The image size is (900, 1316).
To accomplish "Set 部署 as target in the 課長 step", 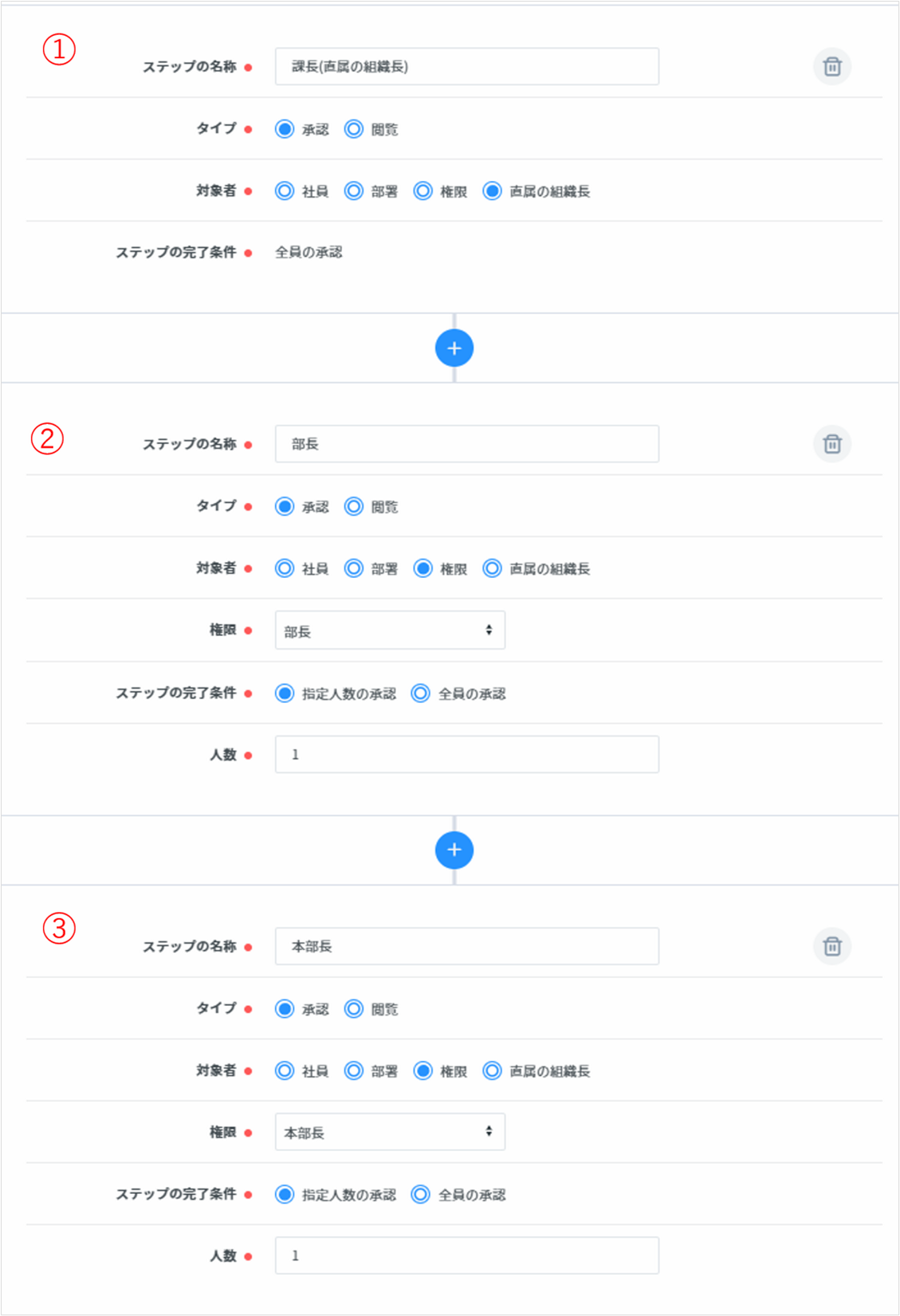I will point(354,191).
